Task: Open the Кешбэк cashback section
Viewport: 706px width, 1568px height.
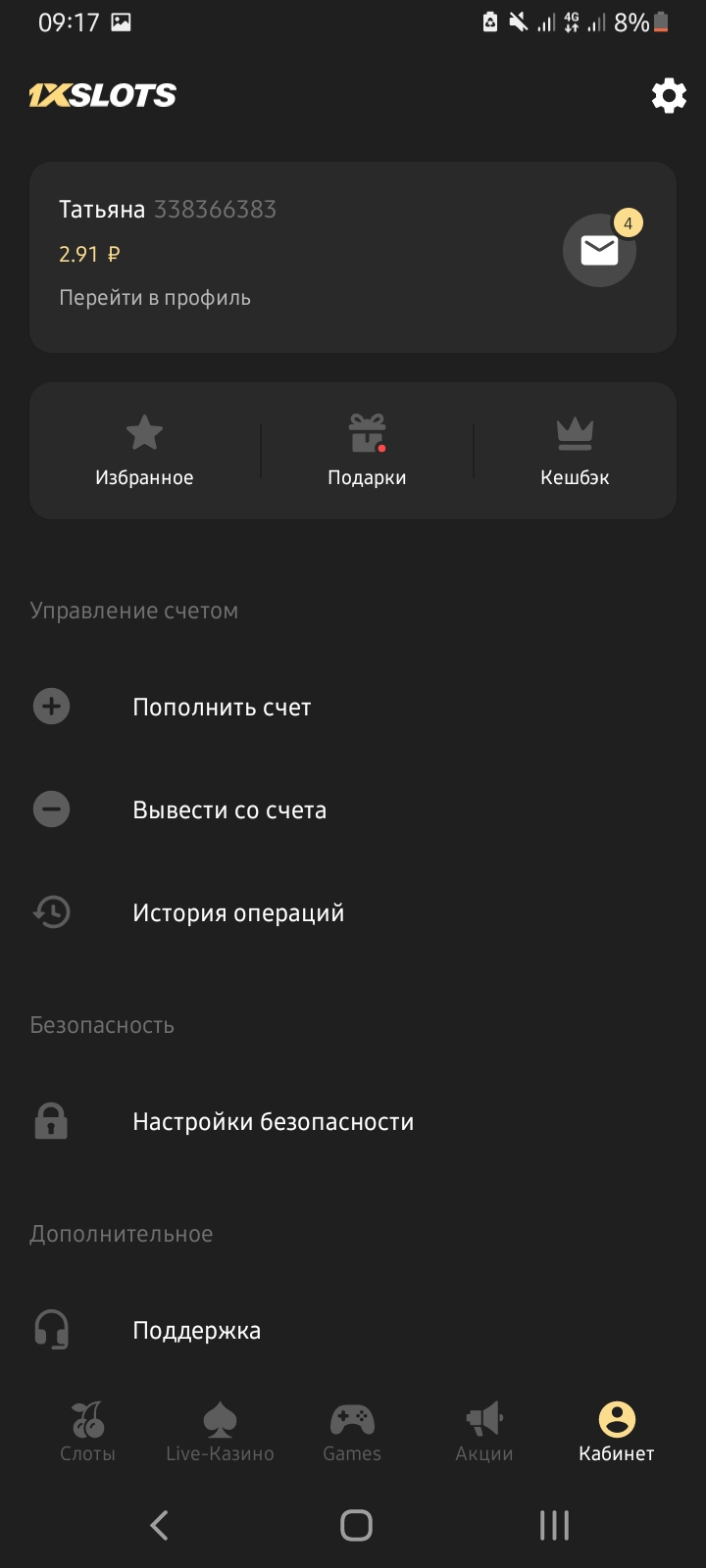Action: point(575,451)
